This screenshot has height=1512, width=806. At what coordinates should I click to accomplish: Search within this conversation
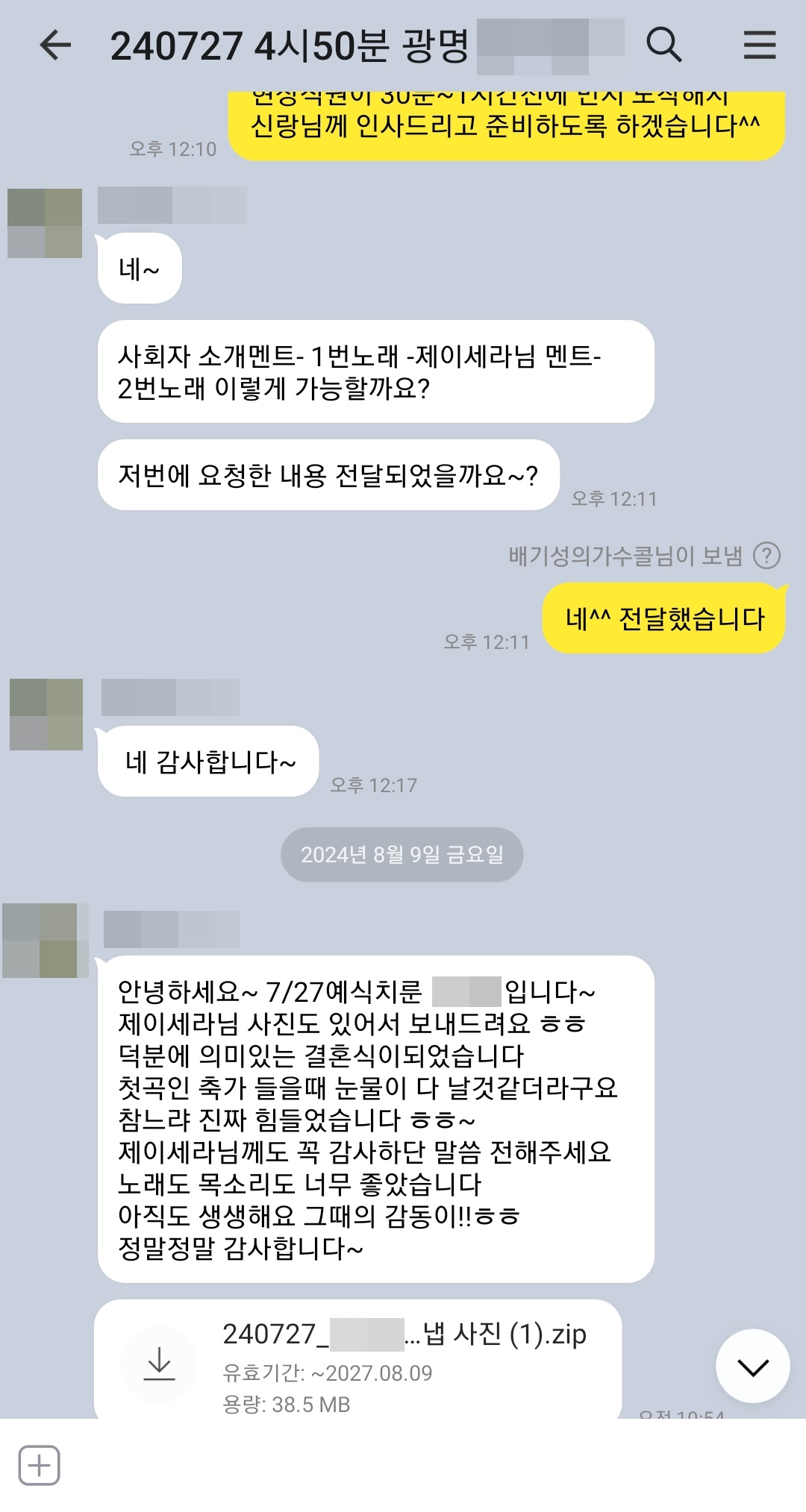point(663,45)
